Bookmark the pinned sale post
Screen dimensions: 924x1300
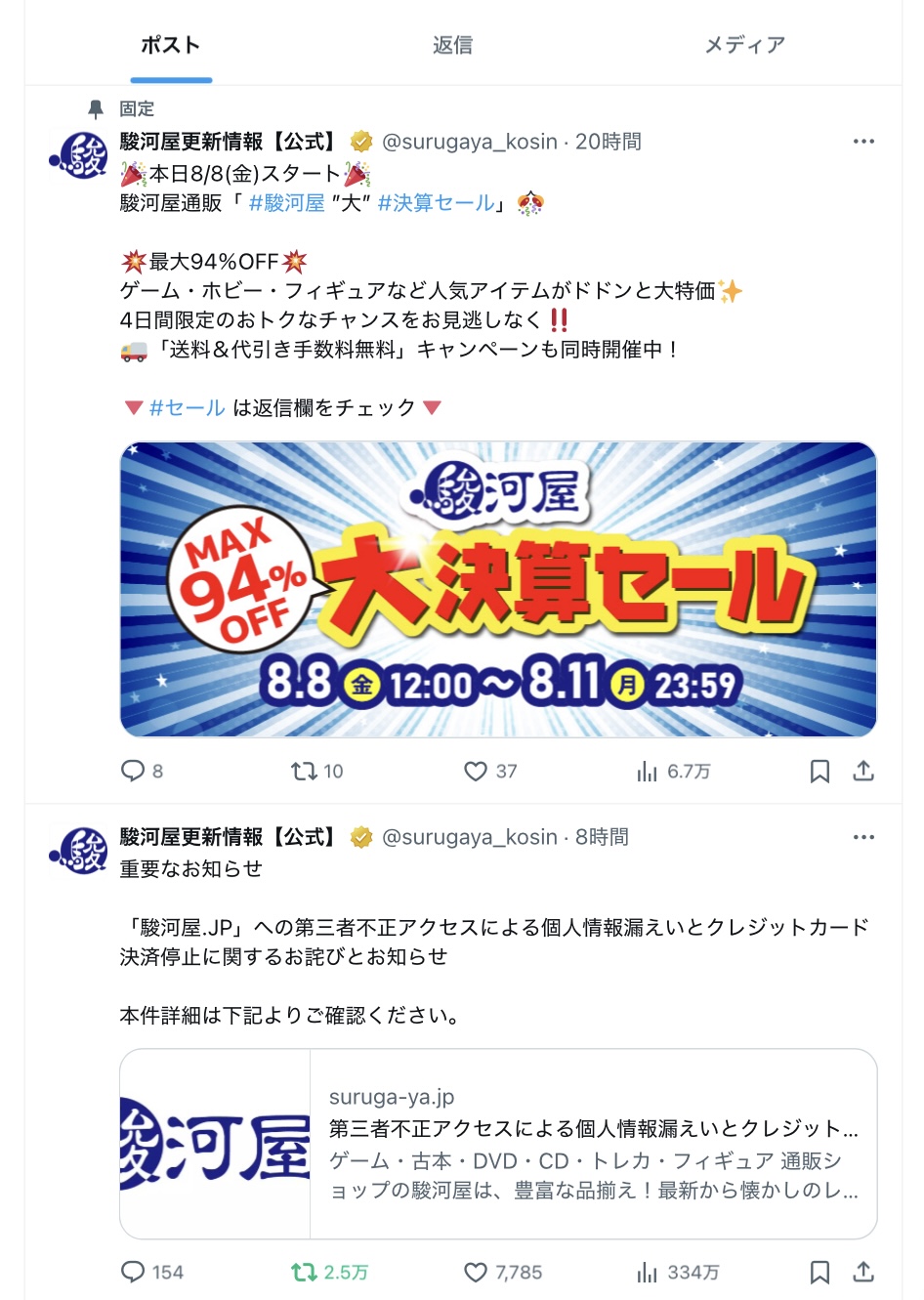coord(819,772)
